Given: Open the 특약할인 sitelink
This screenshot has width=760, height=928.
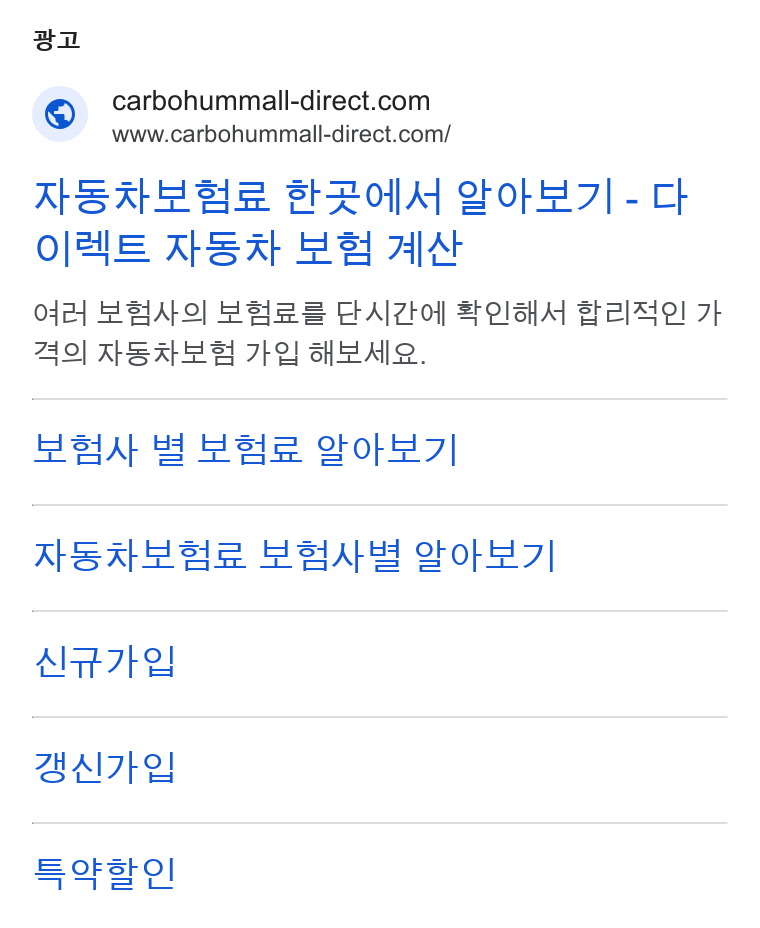Looking at the screenshot, I should [x=105, y=873].
